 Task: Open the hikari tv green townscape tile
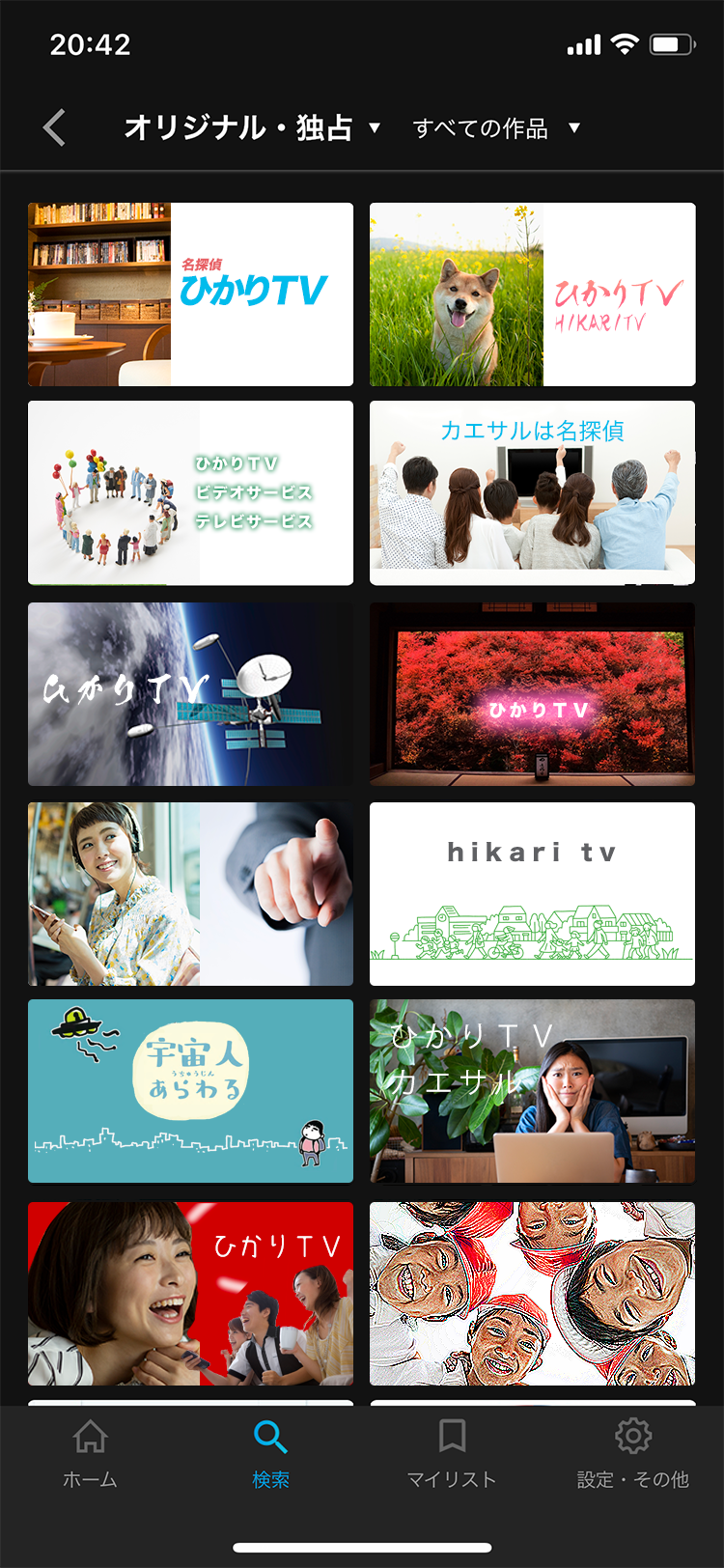[x=532, y=893]
